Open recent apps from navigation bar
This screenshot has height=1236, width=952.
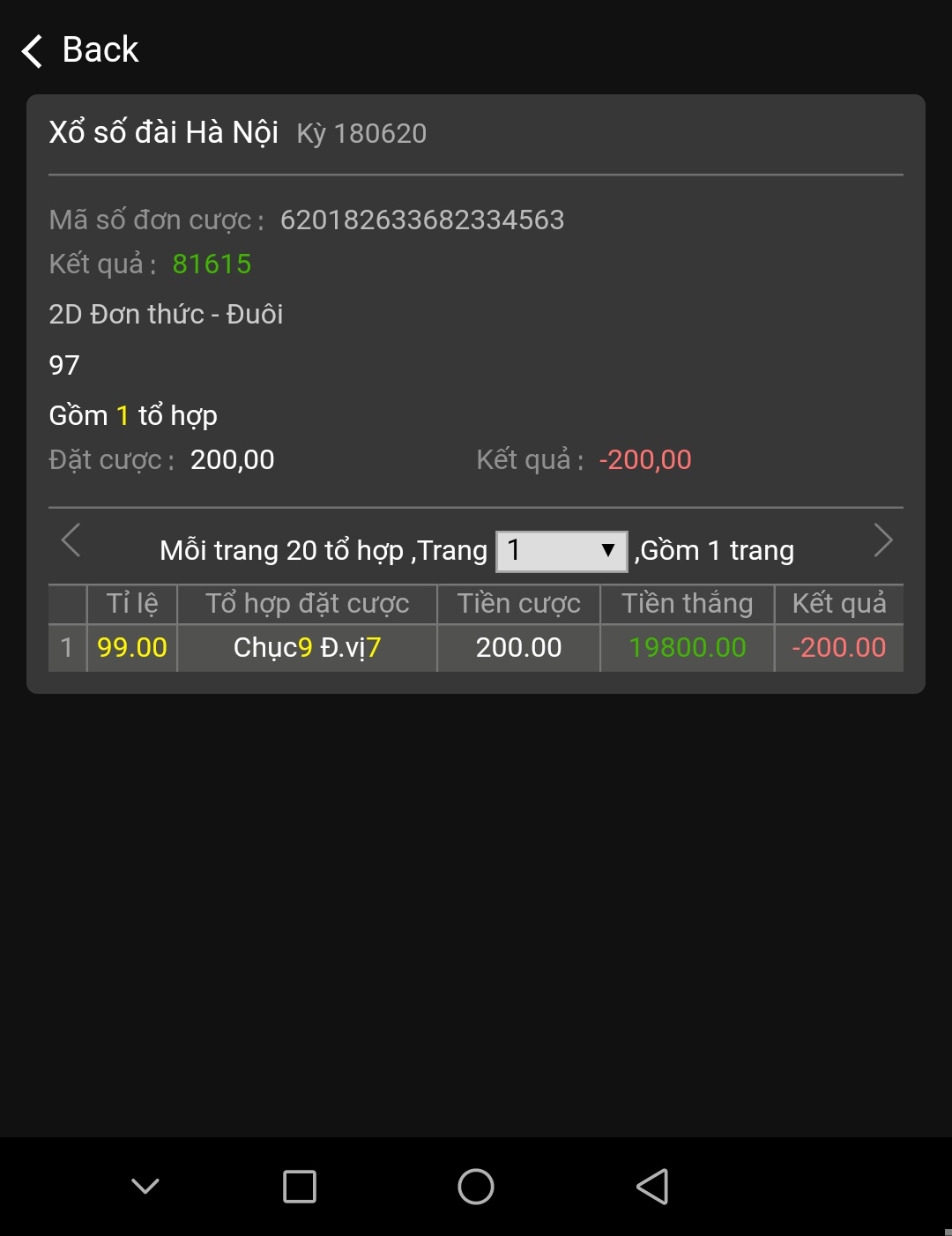click(300, 1187)
